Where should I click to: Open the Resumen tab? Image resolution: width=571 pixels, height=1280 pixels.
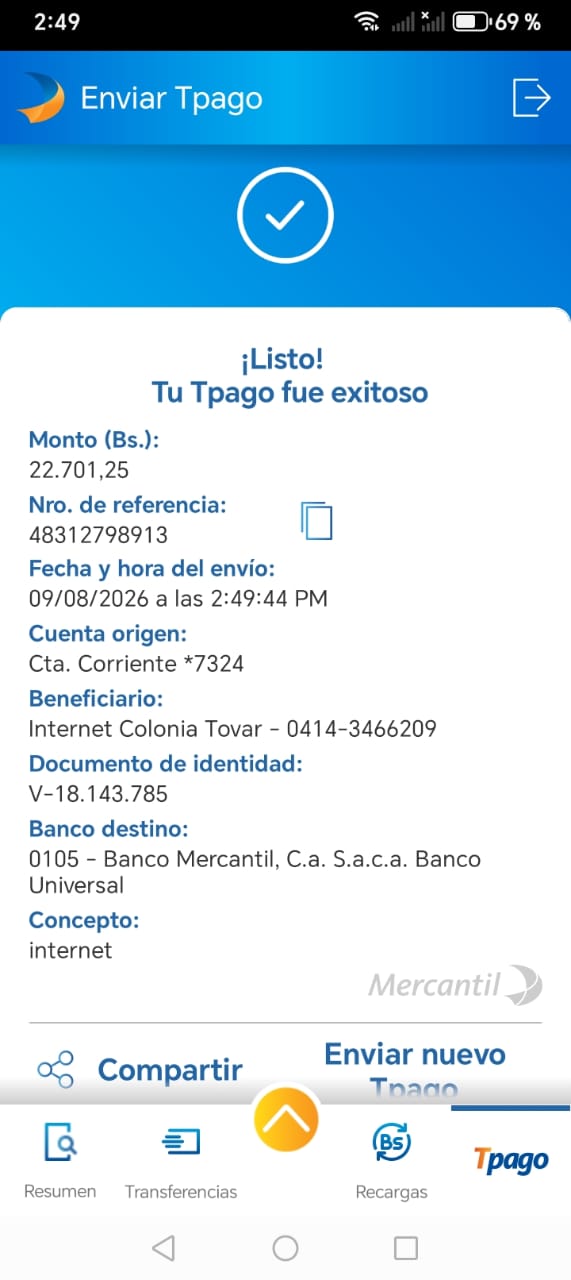click(60, 1160)
